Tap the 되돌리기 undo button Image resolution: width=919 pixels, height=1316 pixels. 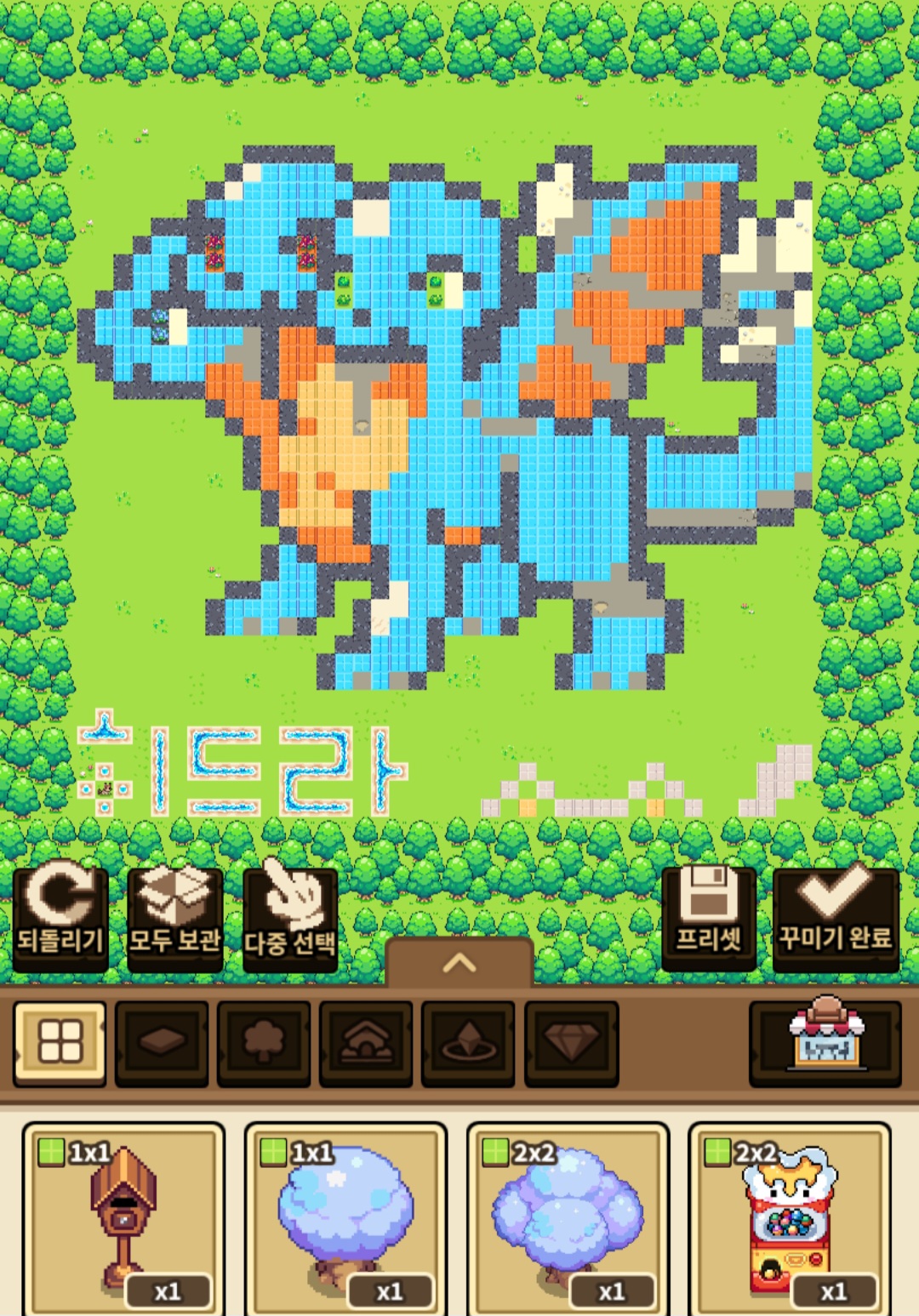coord(60,919)
